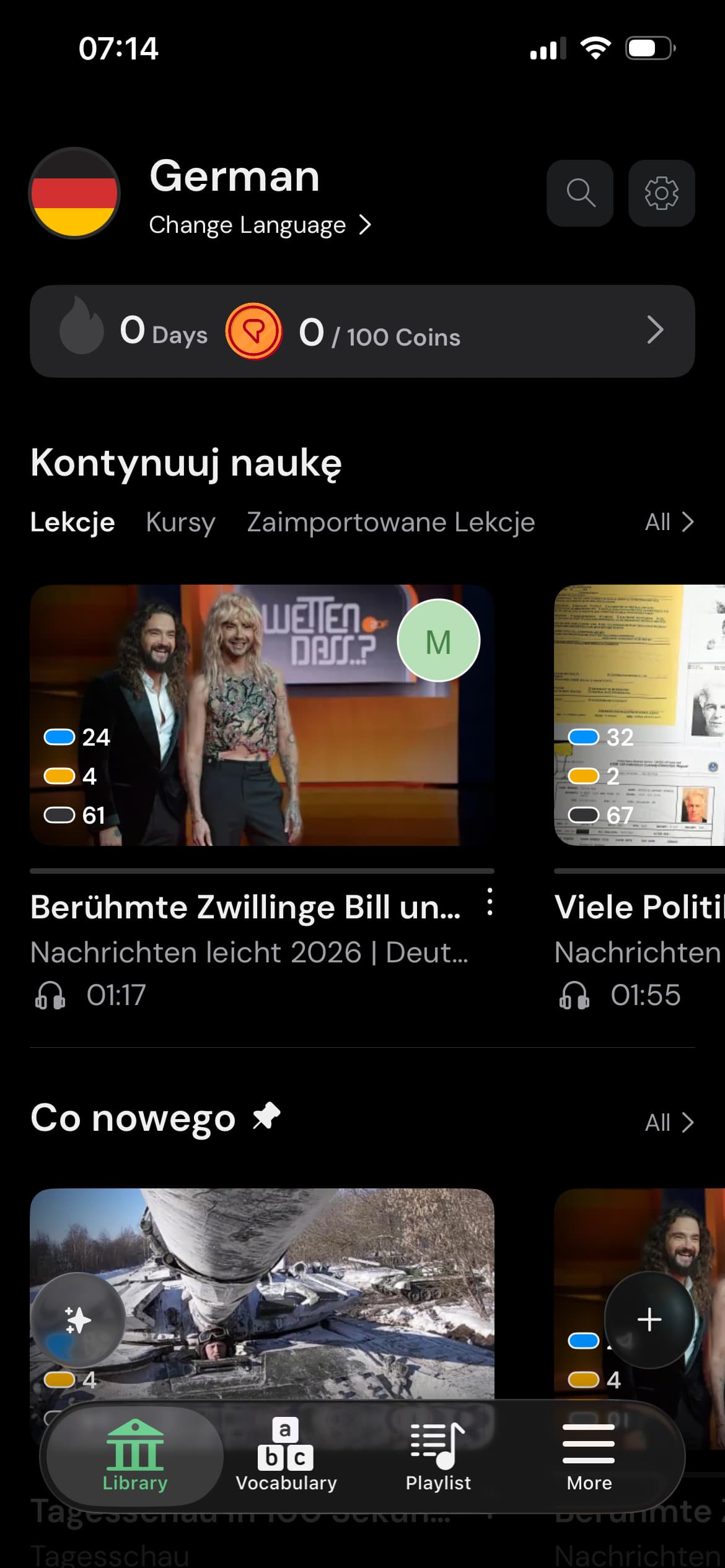The width and height of the screenshot is (725, 1568).
Task: Switch to the Kursy tab
Action: pyautogui.click(x=180, y=522)
